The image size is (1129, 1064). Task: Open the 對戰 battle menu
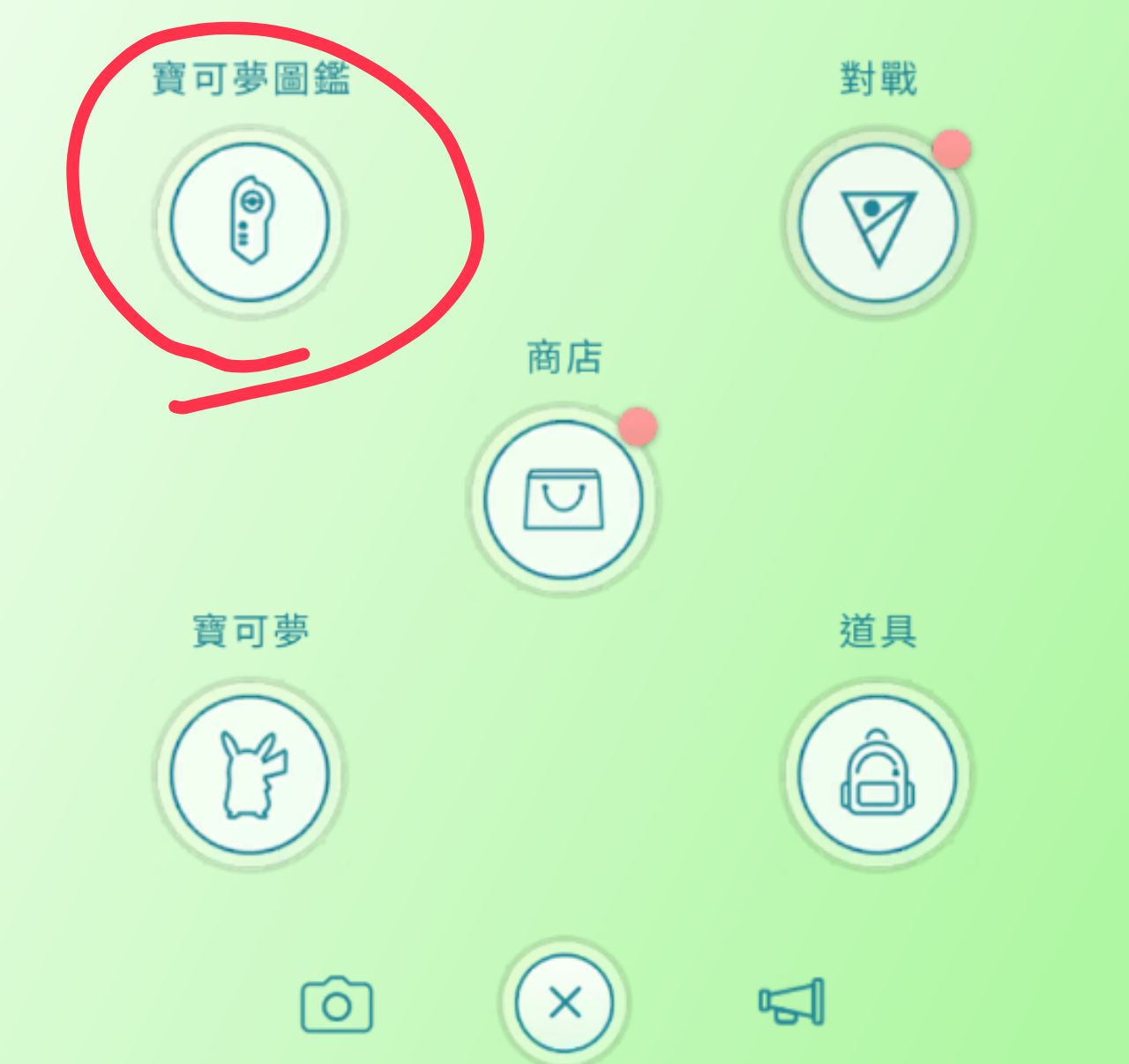(878, 221)
